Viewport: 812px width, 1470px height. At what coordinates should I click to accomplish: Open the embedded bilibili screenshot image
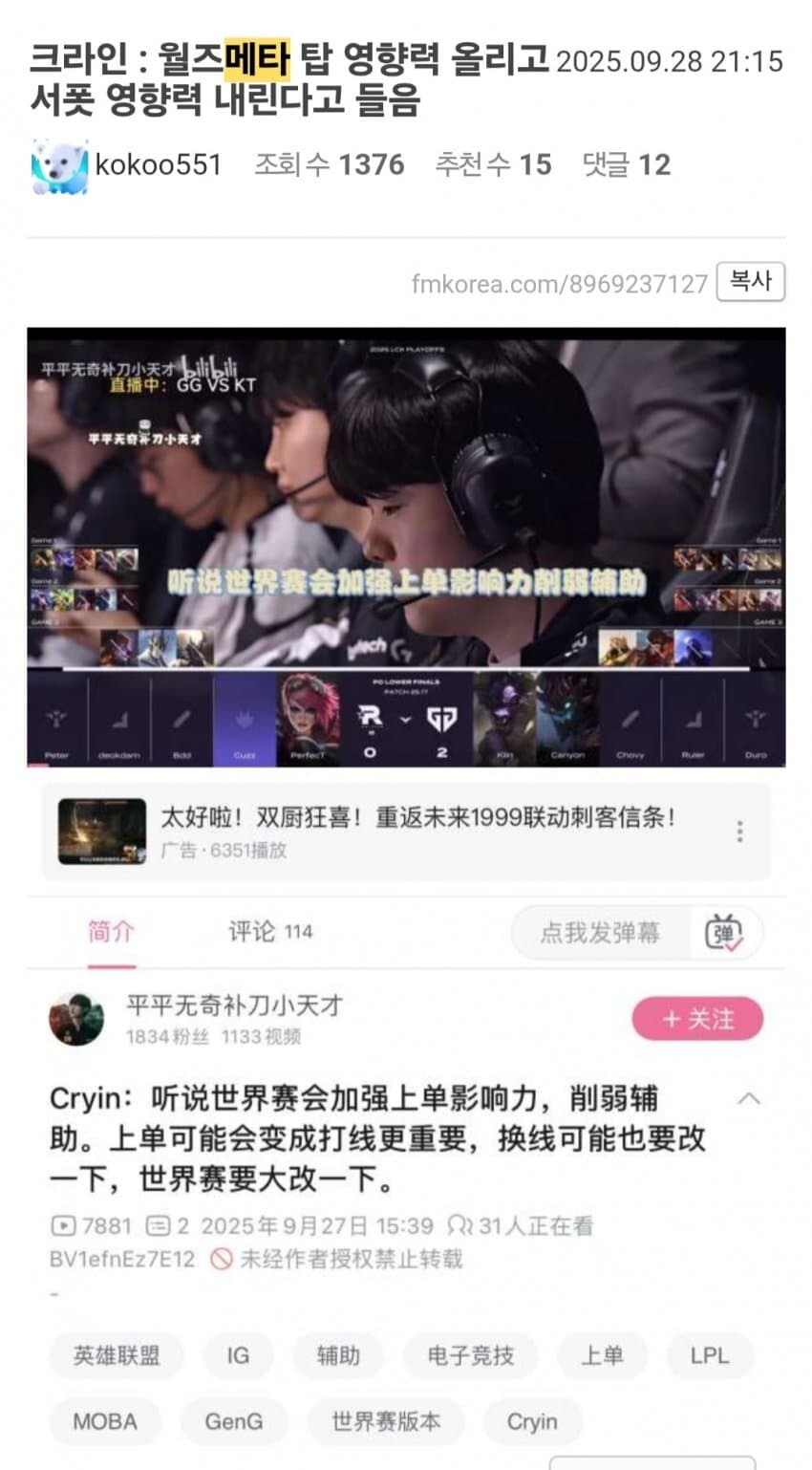point(406,547)
